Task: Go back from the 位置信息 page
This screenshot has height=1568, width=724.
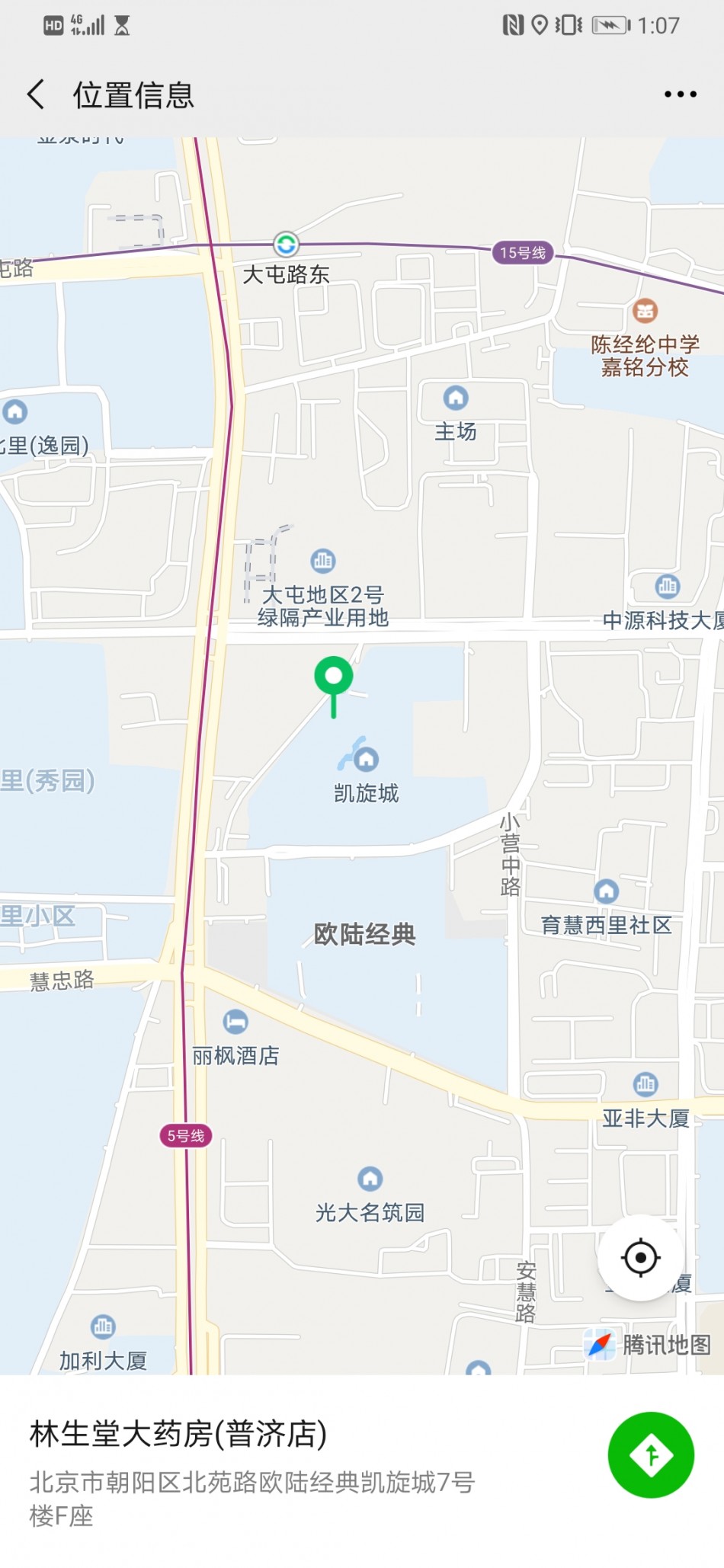Action: point(36,94)
